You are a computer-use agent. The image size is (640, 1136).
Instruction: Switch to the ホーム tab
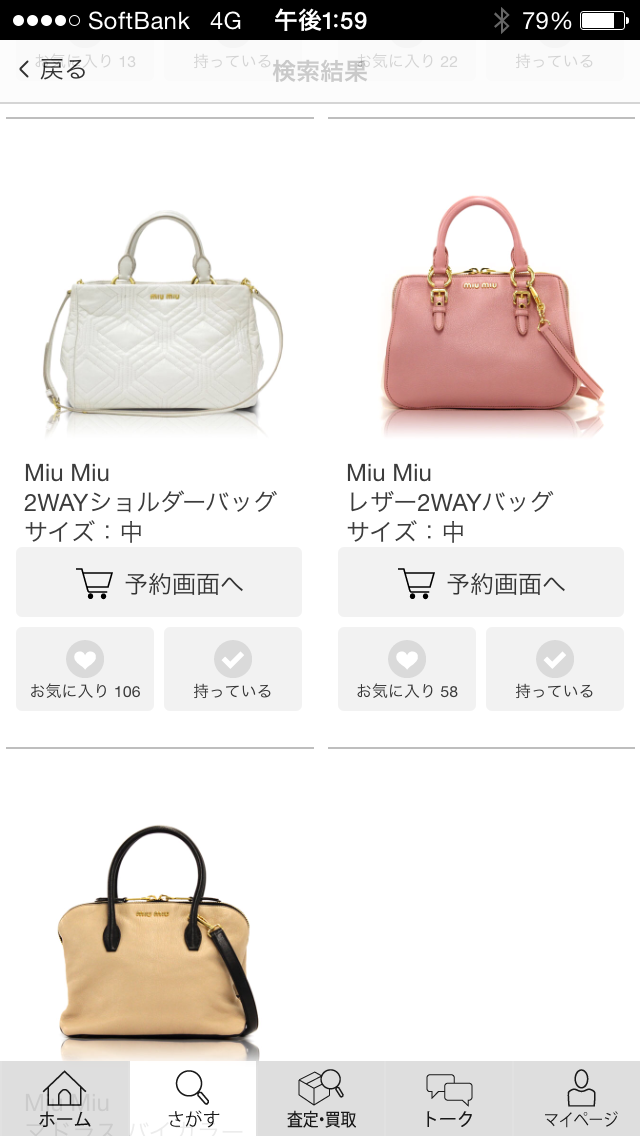tap(64, 1098)
